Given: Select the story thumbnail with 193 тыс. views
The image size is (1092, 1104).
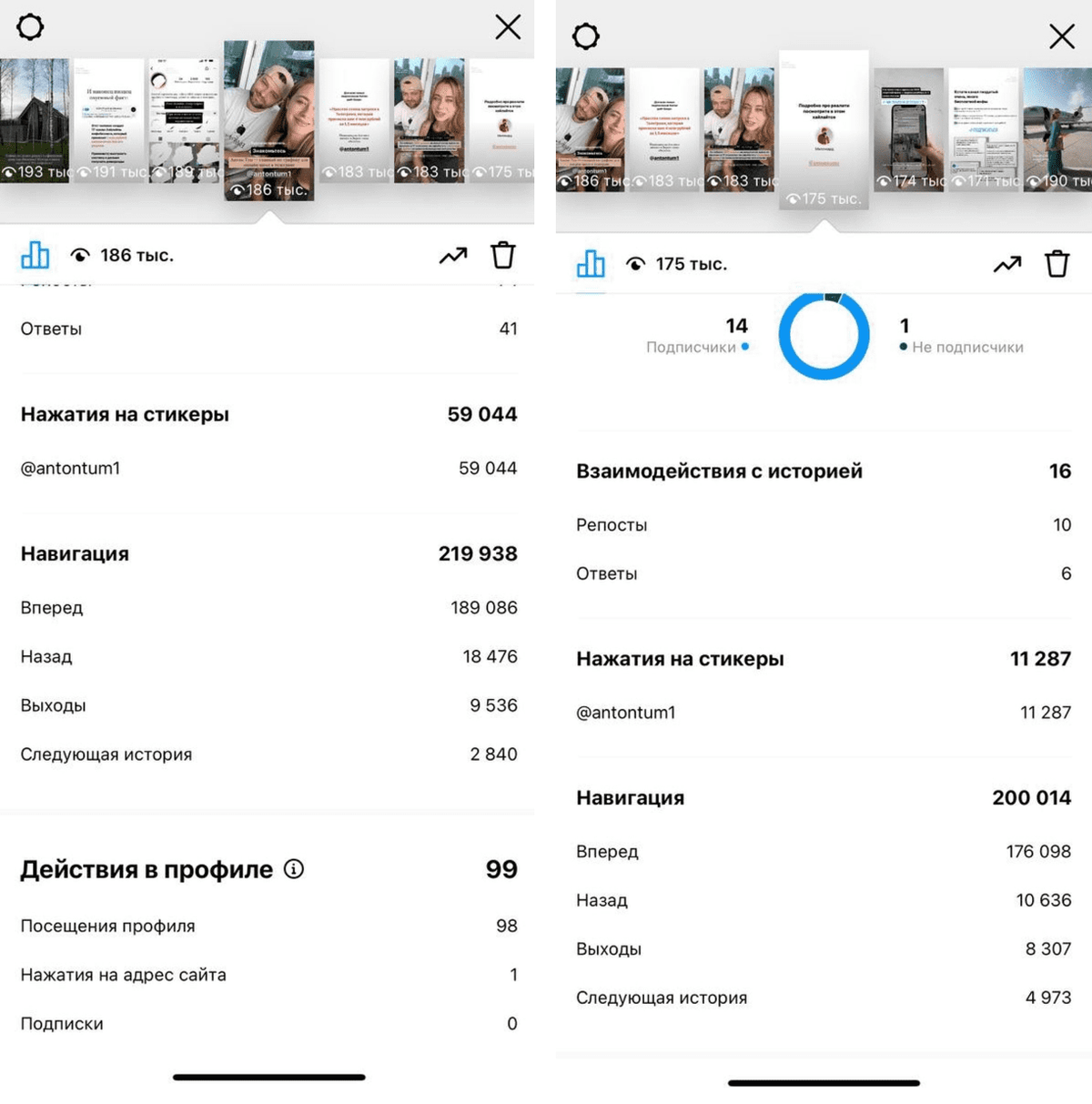Looking at the screenshot, I should point(35,120).
